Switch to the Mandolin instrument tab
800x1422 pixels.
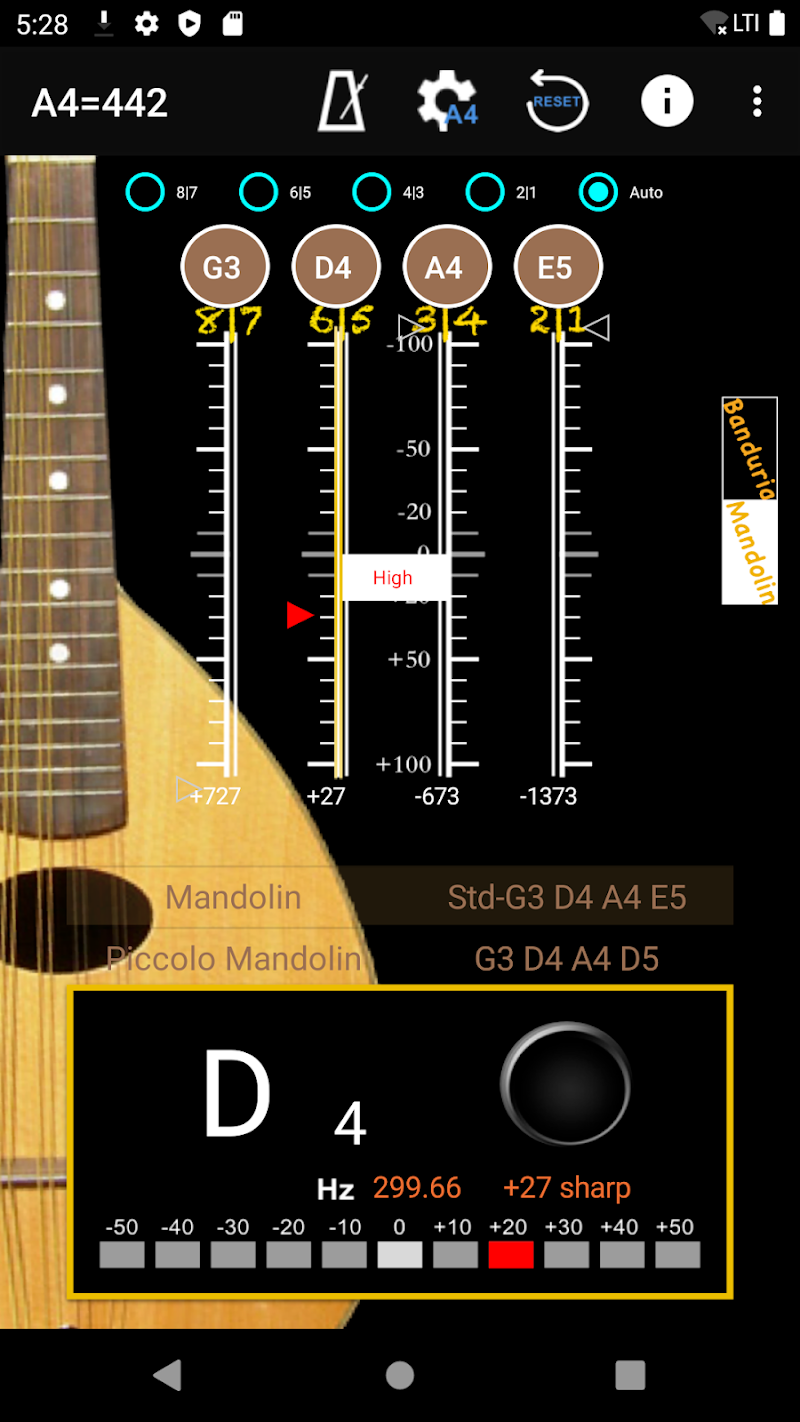point(749,552)
